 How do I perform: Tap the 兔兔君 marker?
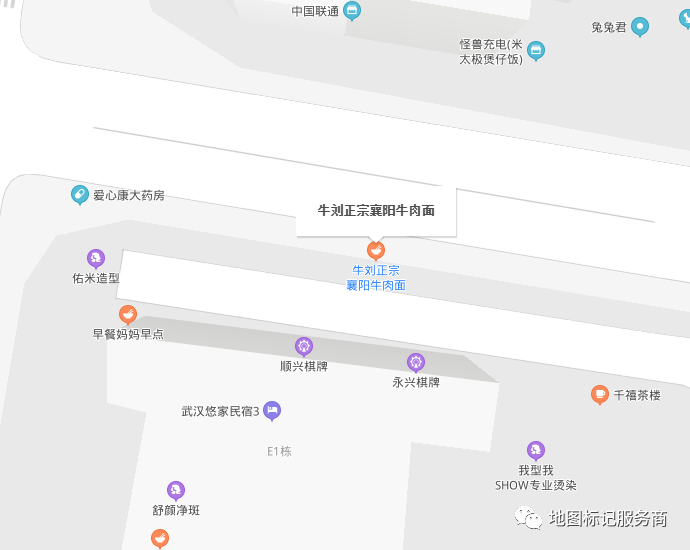[640, 27]
